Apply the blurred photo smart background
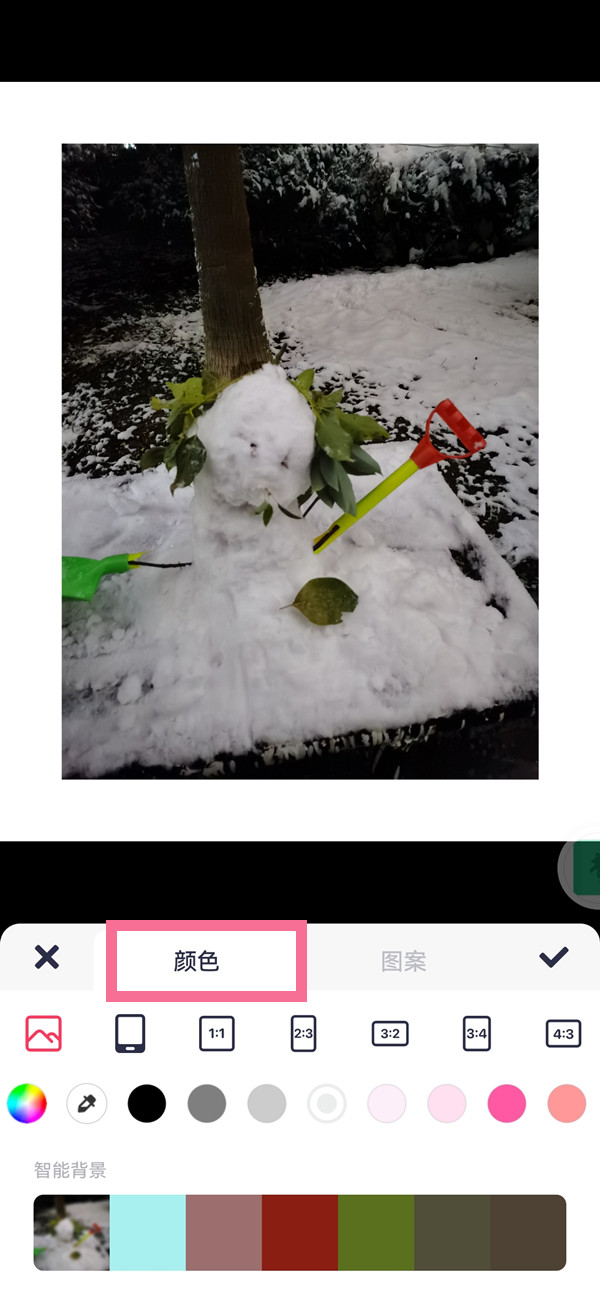The width and height of the screenshot is (600, 1300). tap(71, 1232)
